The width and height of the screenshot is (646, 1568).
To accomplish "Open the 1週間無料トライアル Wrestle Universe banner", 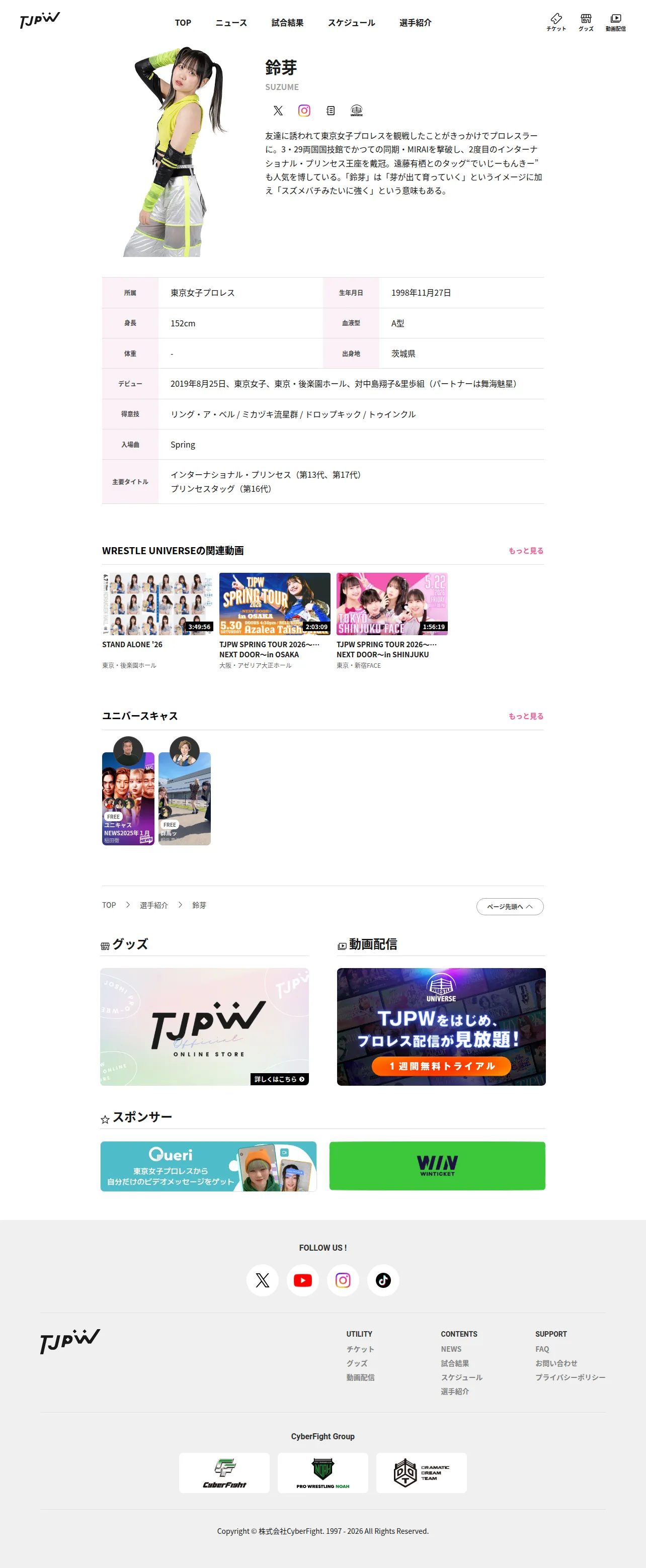I will (441, 1027).
